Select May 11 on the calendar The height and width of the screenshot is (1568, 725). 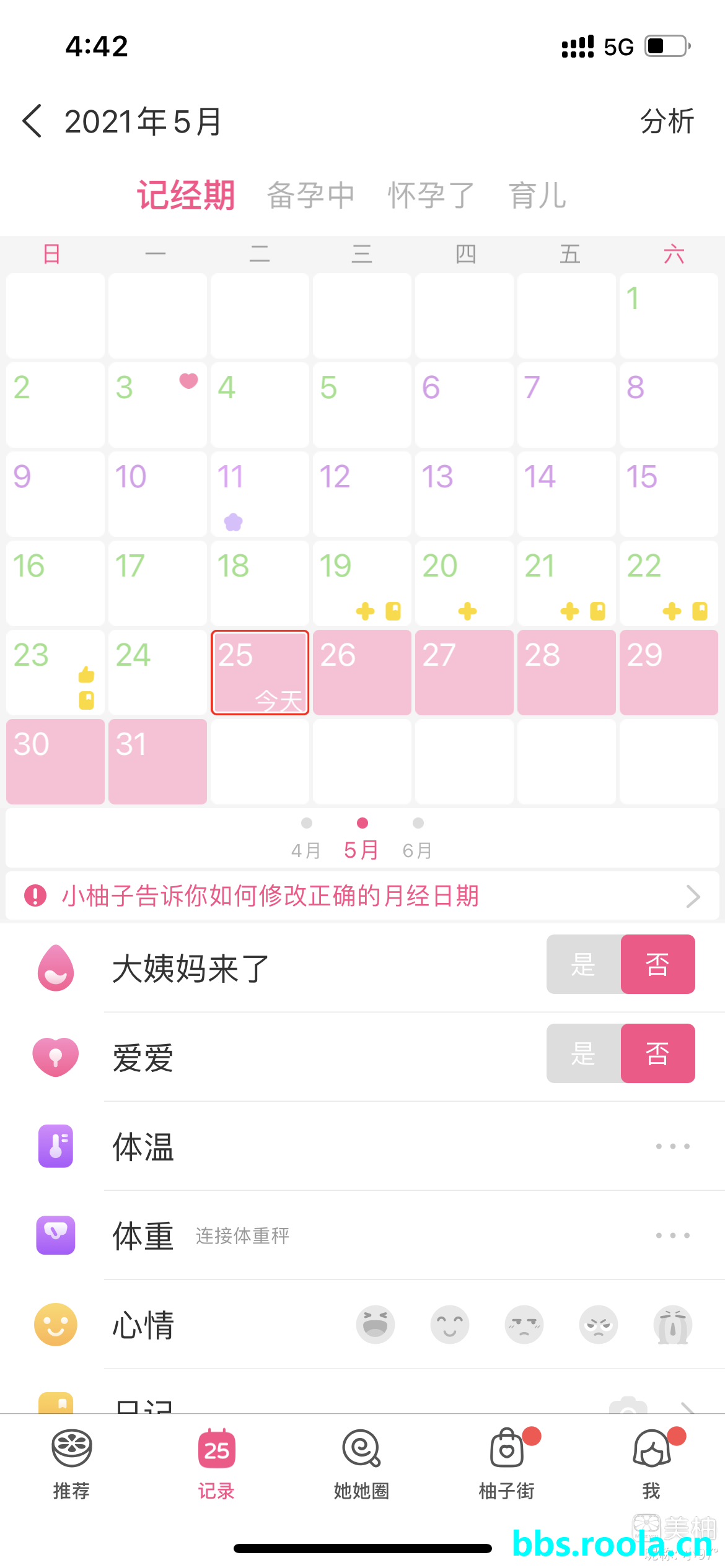coord(260,494)
